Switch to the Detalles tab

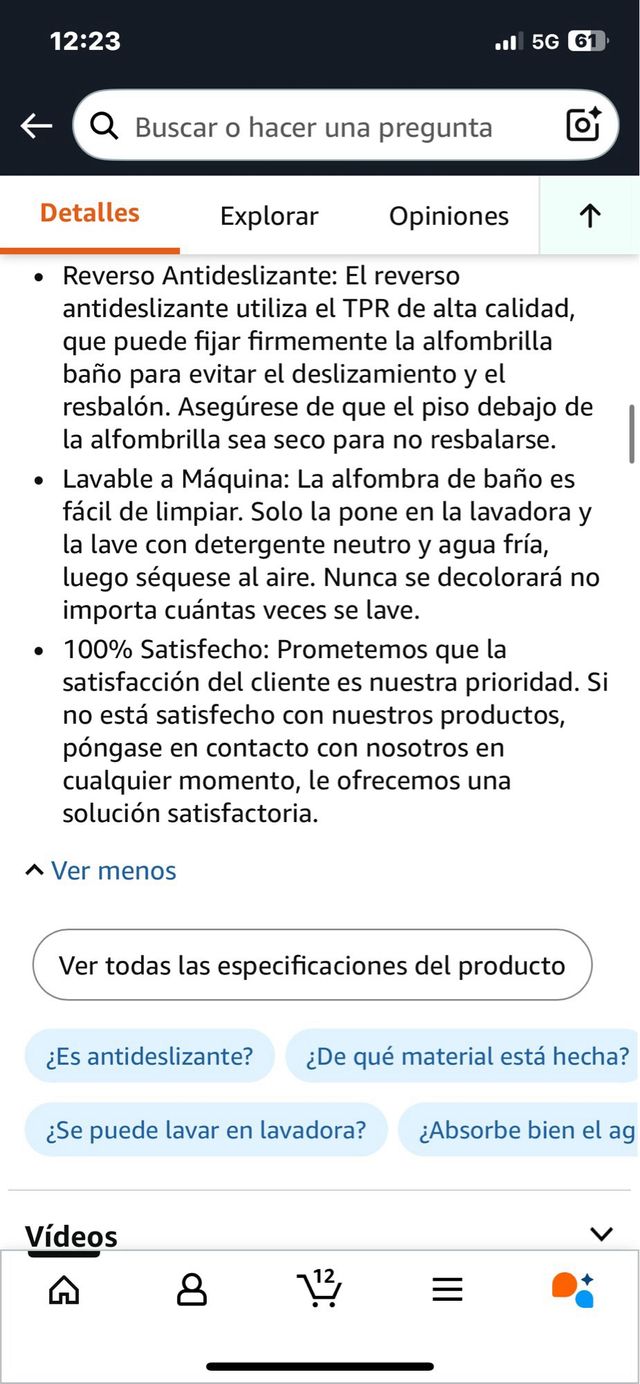[x=90, y=213]
